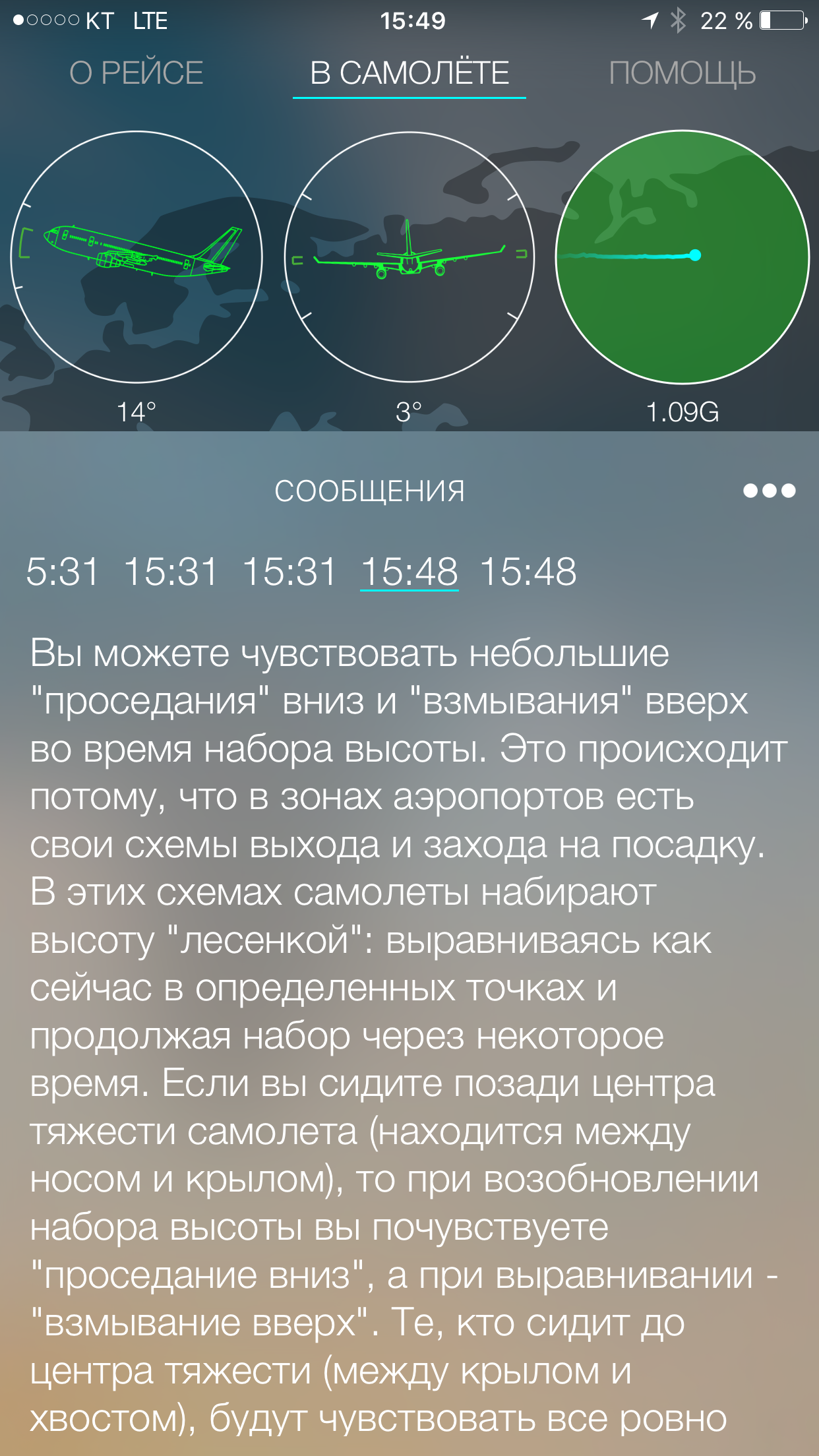The image size is (819, 1456).
Task: Jump to the cut-off 5:31 message timestamp
Action: coord(62,571)
